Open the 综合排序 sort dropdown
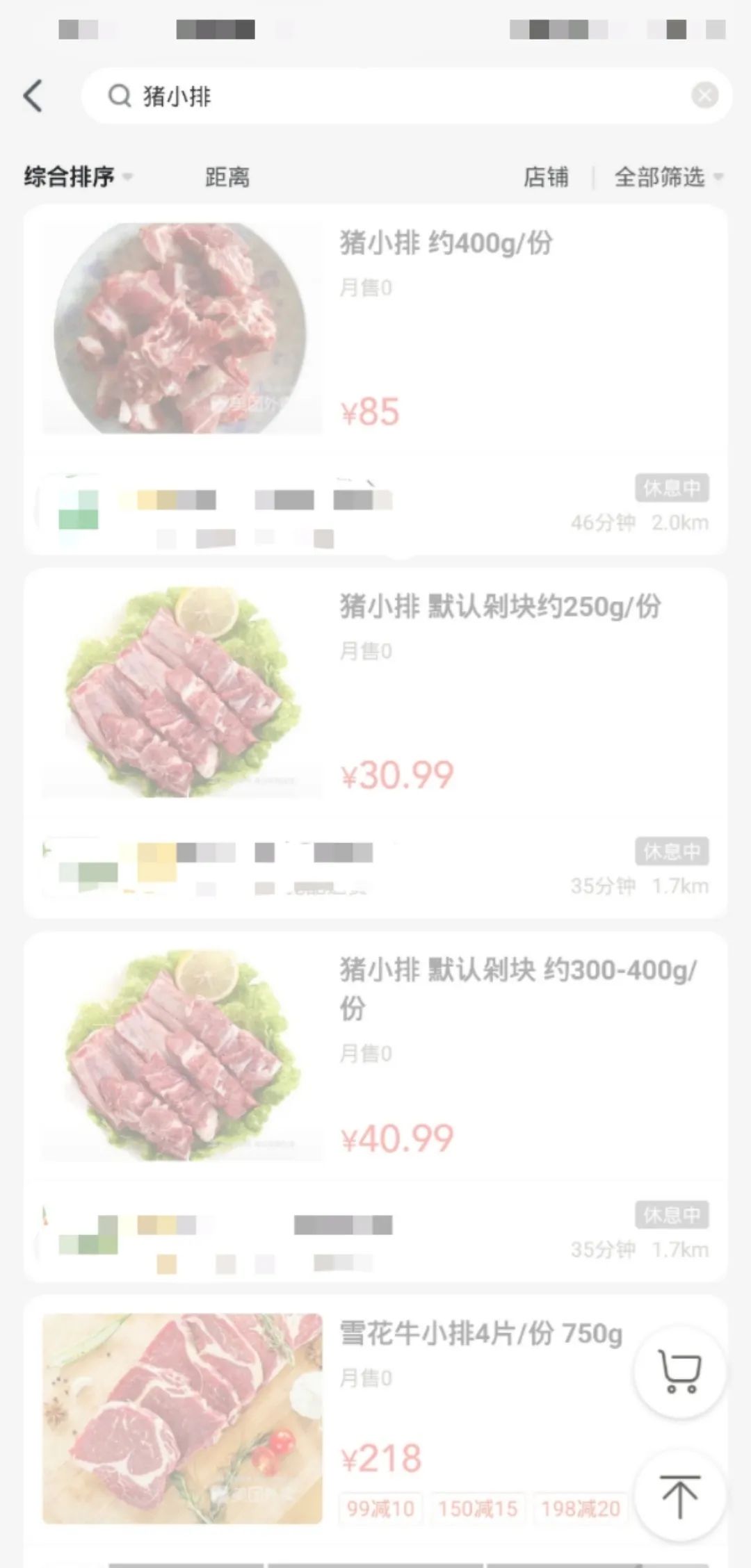Screen dimensions: 751x1568 click(x=70, y=177)
